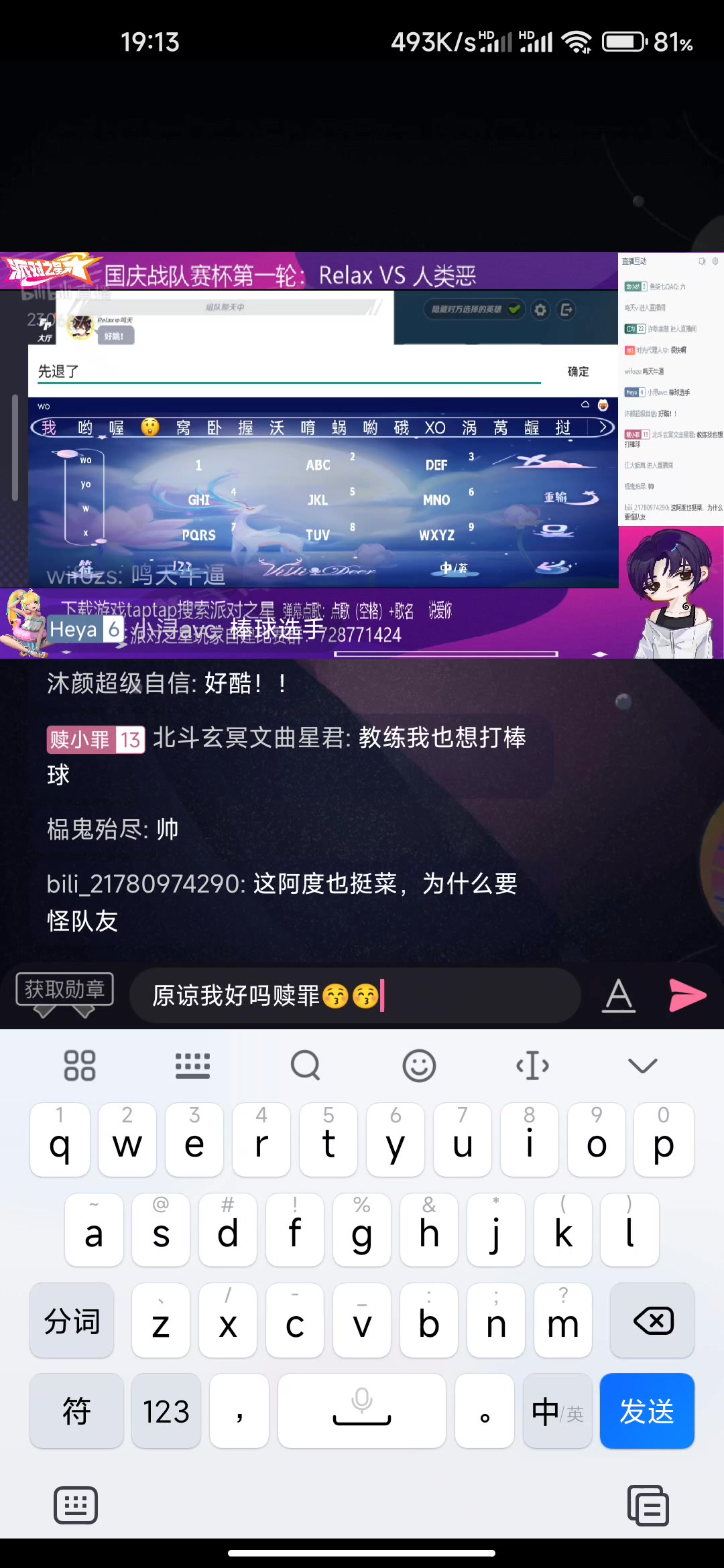Open the clipboard icon below the keyboard

coord(648,1506)
